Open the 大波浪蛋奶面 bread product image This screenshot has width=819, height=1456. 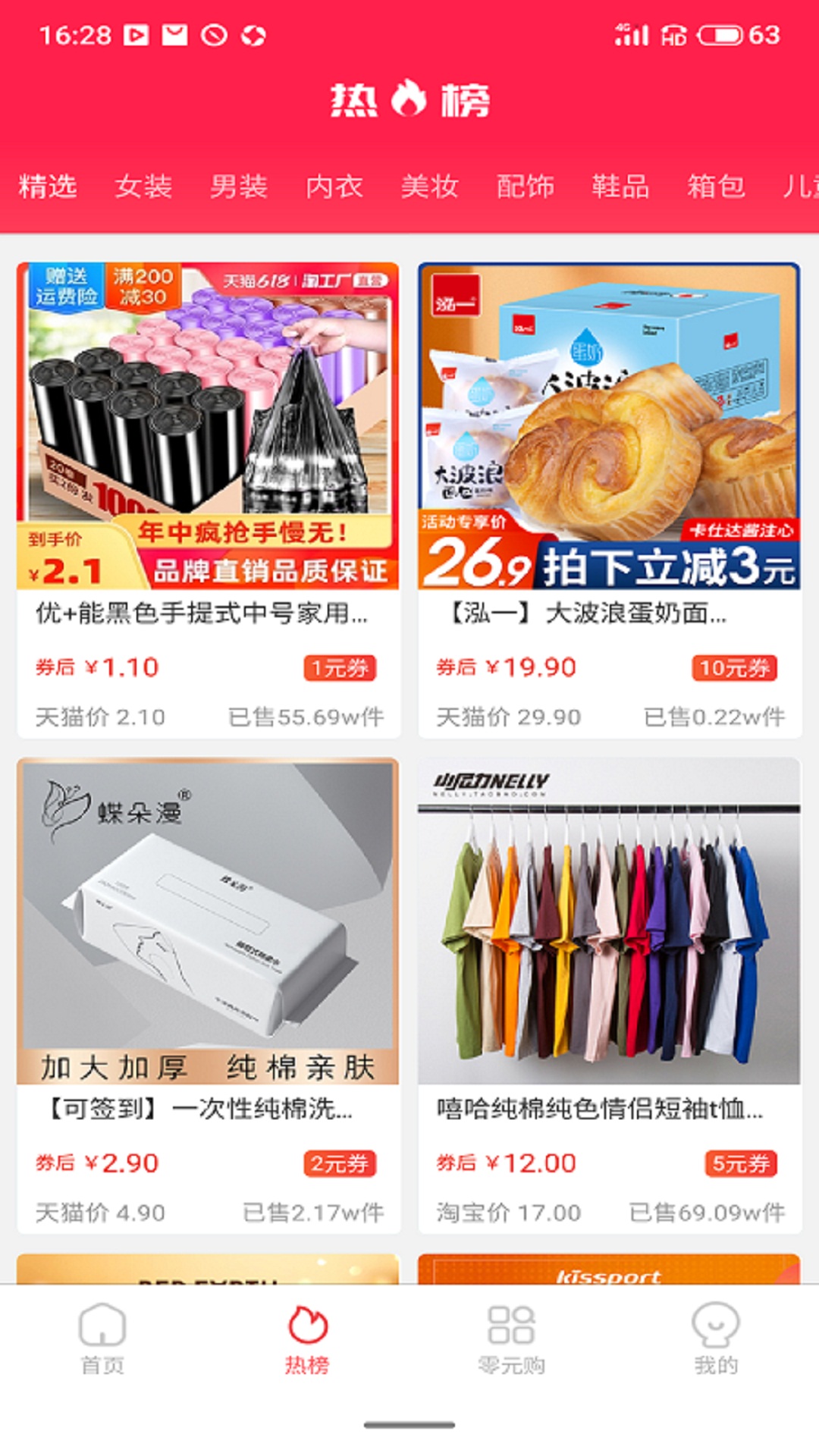pyautogui.click(x=608, y=425)
